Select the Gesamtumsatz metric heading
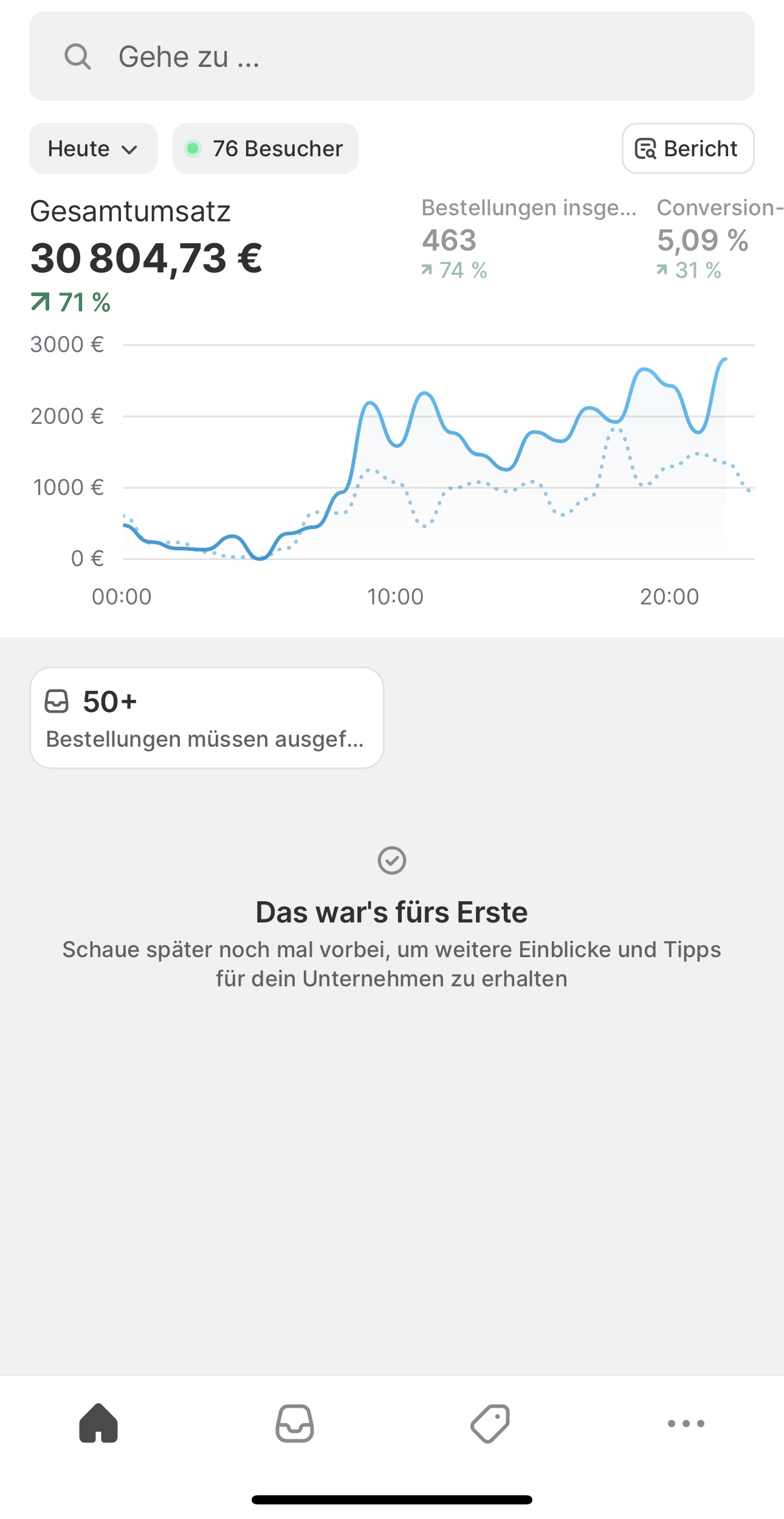The image size is (784, 1519). (x=131, y=212)
